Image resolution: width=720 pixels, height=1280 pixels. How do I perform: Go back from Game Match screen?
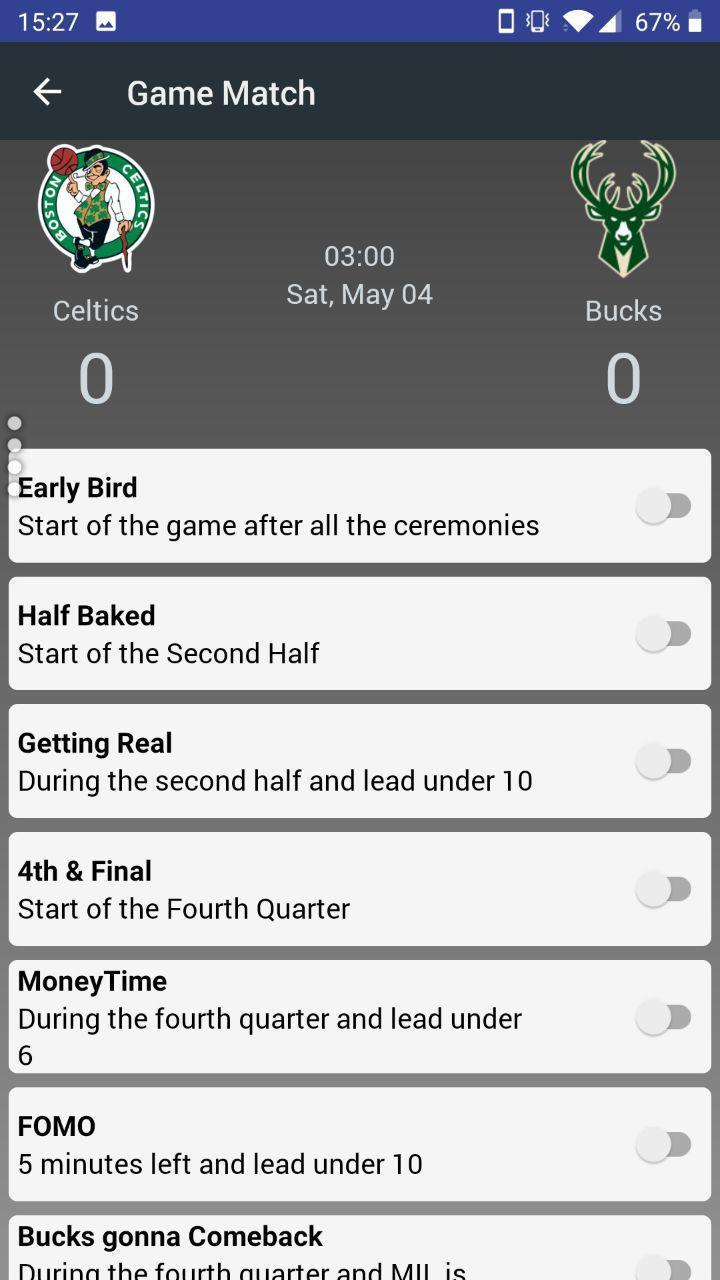[x=47, y=93]
